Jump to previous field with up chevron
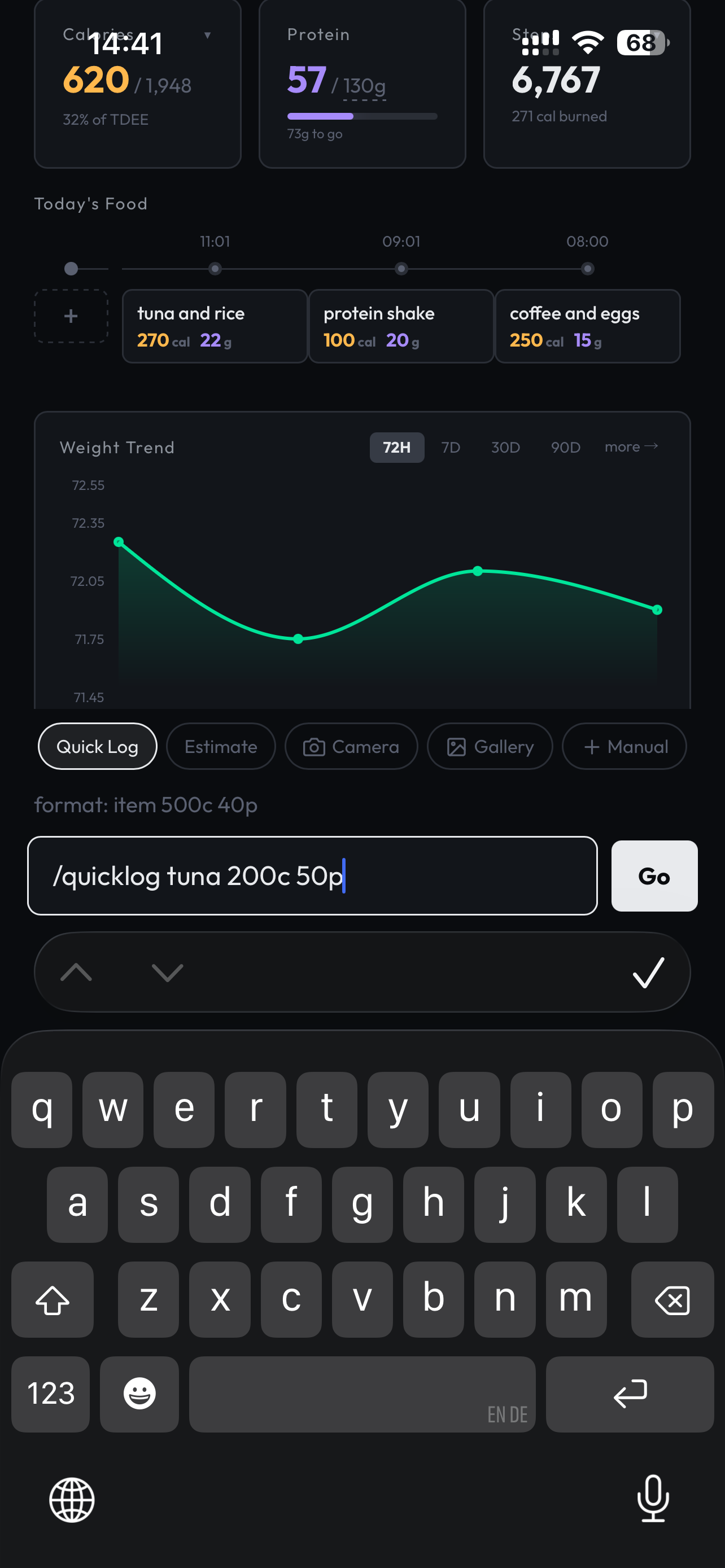Screen dimensions: 725x1568 click(x=76, y=972)
